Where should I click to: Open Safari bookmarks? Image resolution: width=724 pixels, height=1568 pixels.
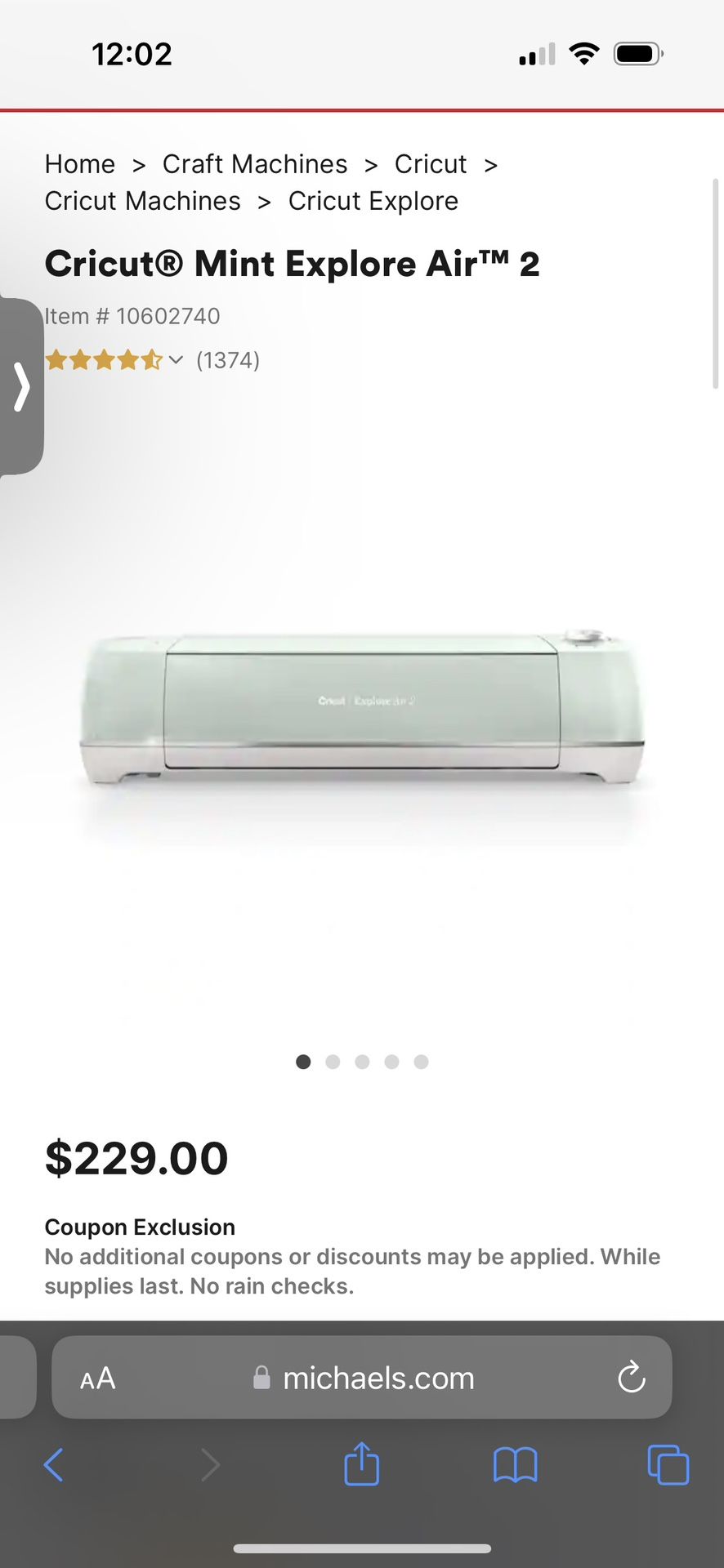coord(515,1465)
